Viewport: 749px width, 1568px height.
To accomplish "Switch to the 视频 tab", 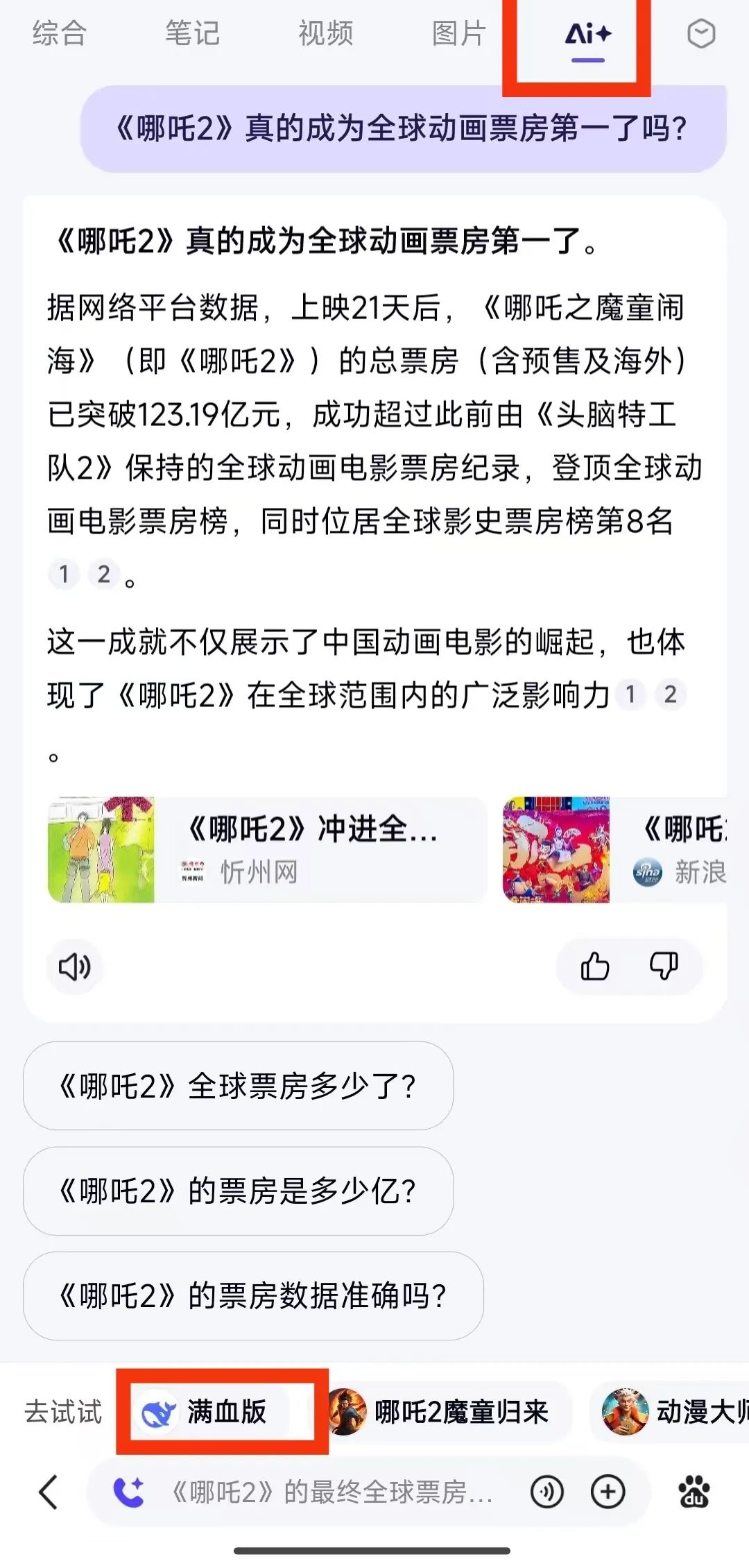I will pos(325,33).
